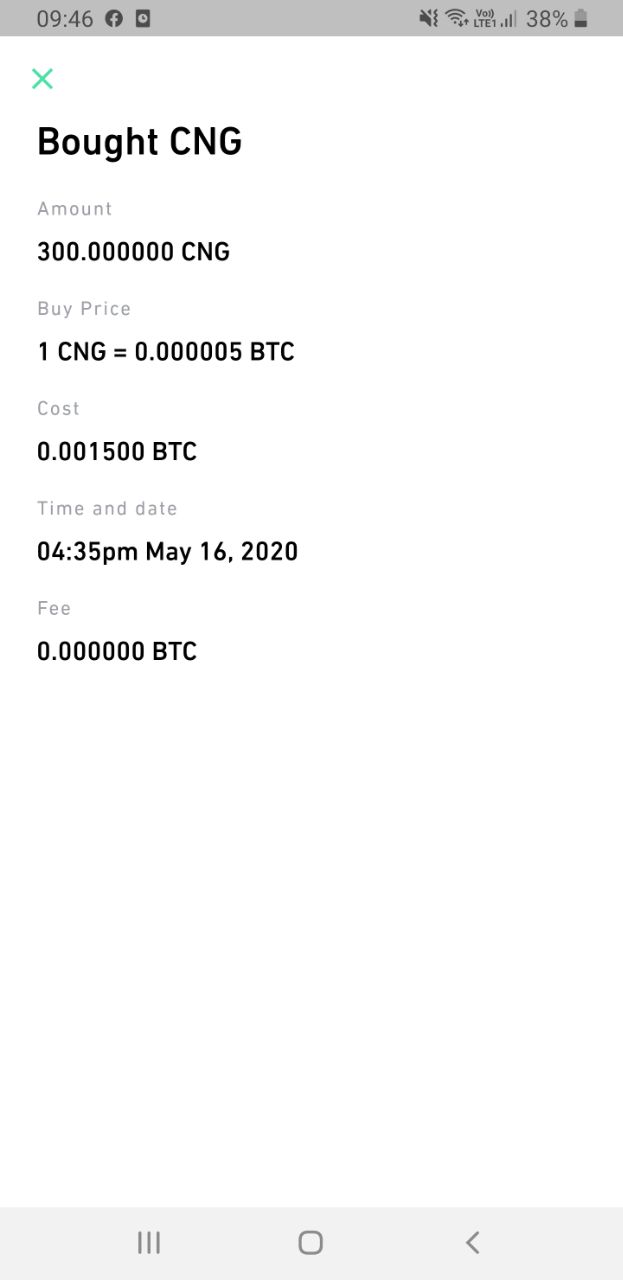This screenshot has width=623, height=1280.
Task: Close the Bought CNG transaction details
Action: coord(42,79)
